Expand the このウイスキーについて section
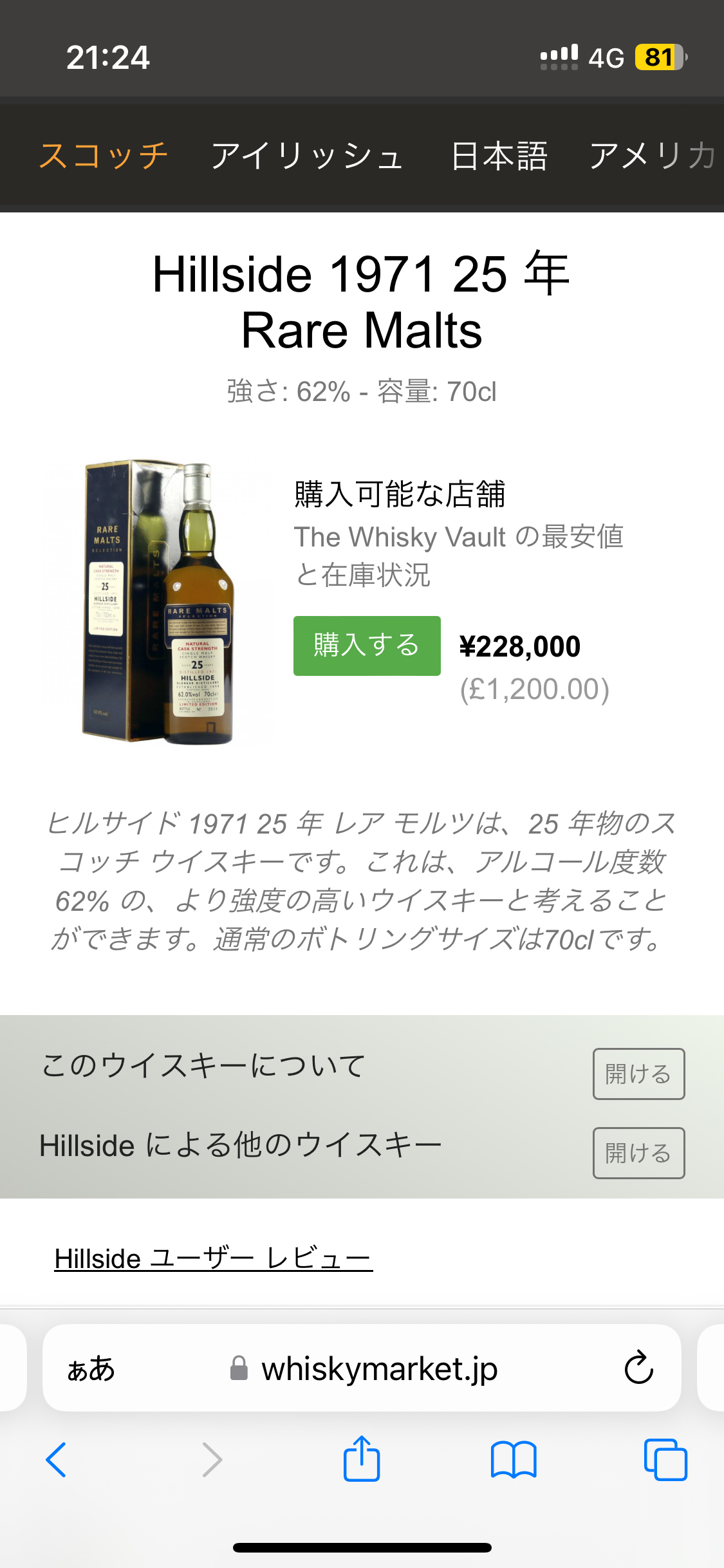This screenshot has width=724, height=1568. [x=638, y=1074]
